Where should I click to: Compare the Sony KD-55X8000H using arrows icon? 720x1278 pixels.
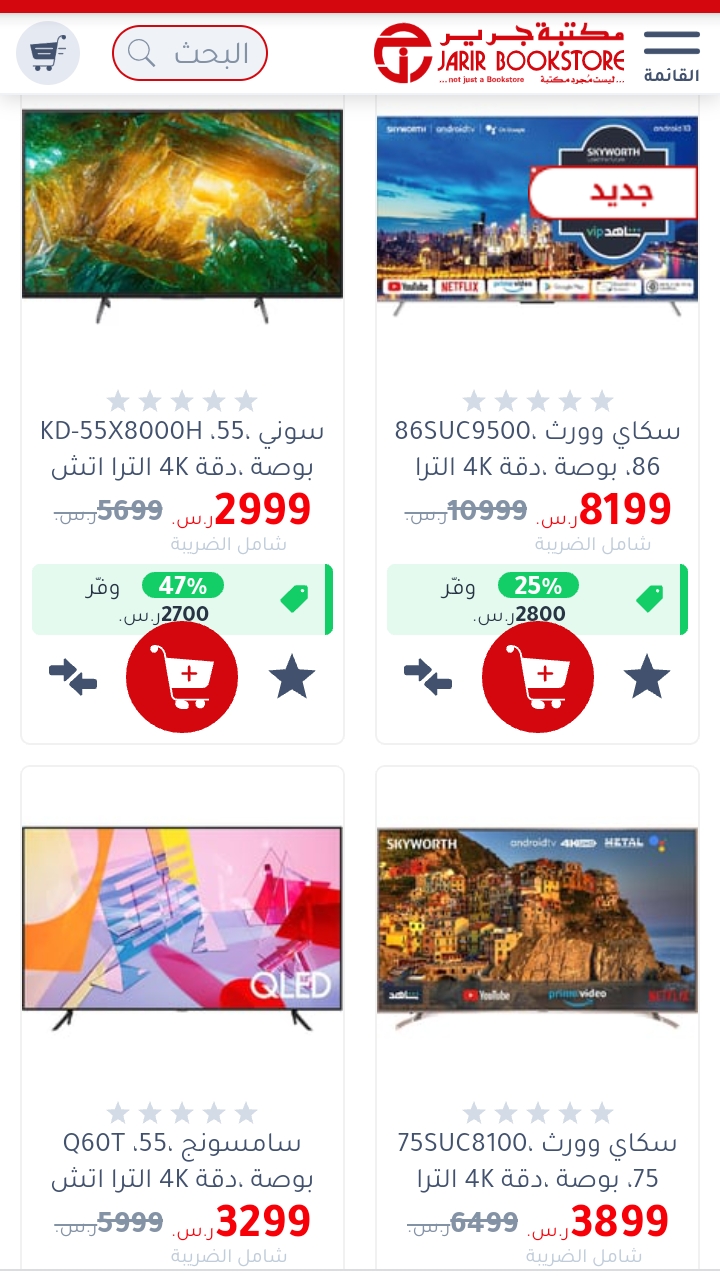click(73, 677)
